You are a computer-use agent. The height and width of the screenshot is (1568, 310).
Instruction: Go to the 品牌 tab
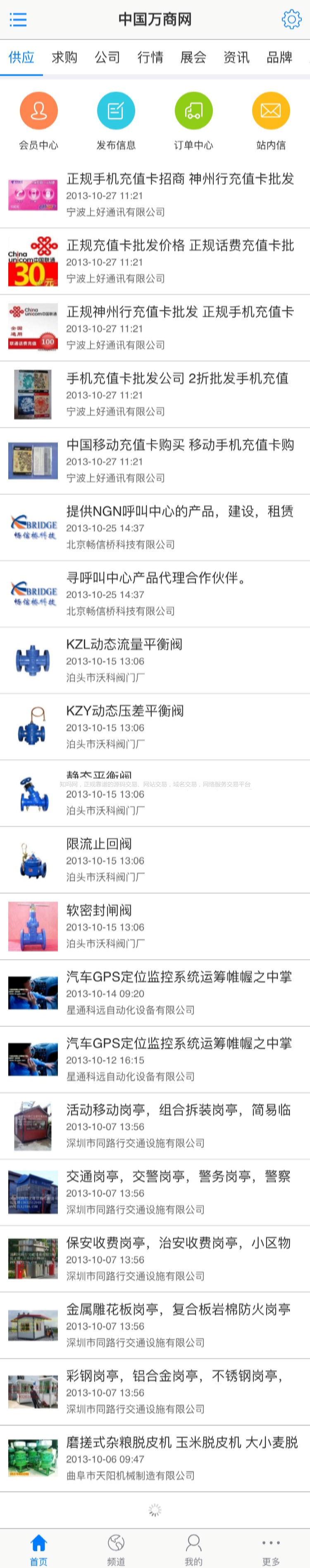click(x=279, y=57)
